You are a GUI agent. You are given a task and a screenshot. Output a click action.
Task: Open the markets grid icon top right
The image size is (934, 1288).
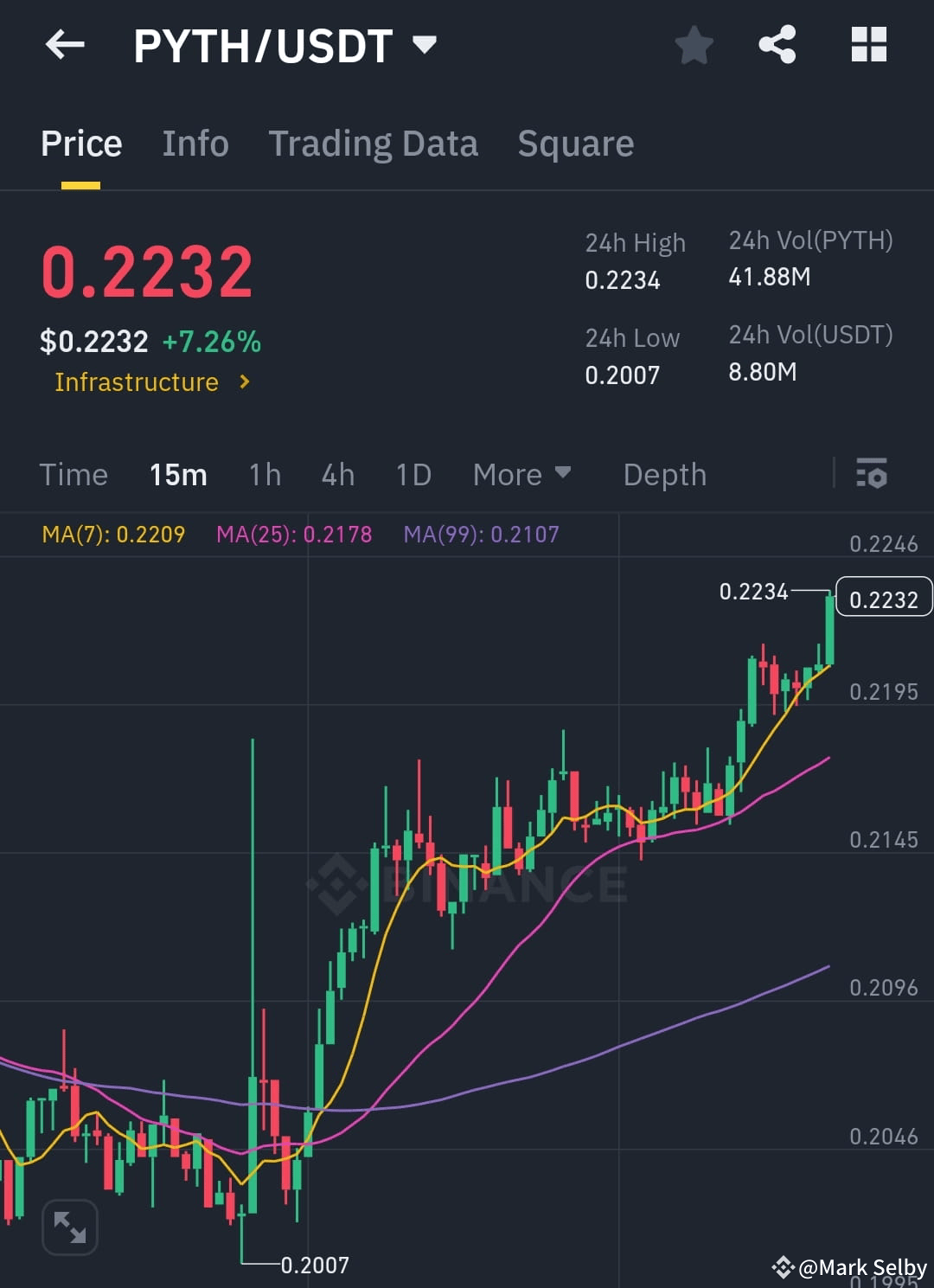pos(868,46)
